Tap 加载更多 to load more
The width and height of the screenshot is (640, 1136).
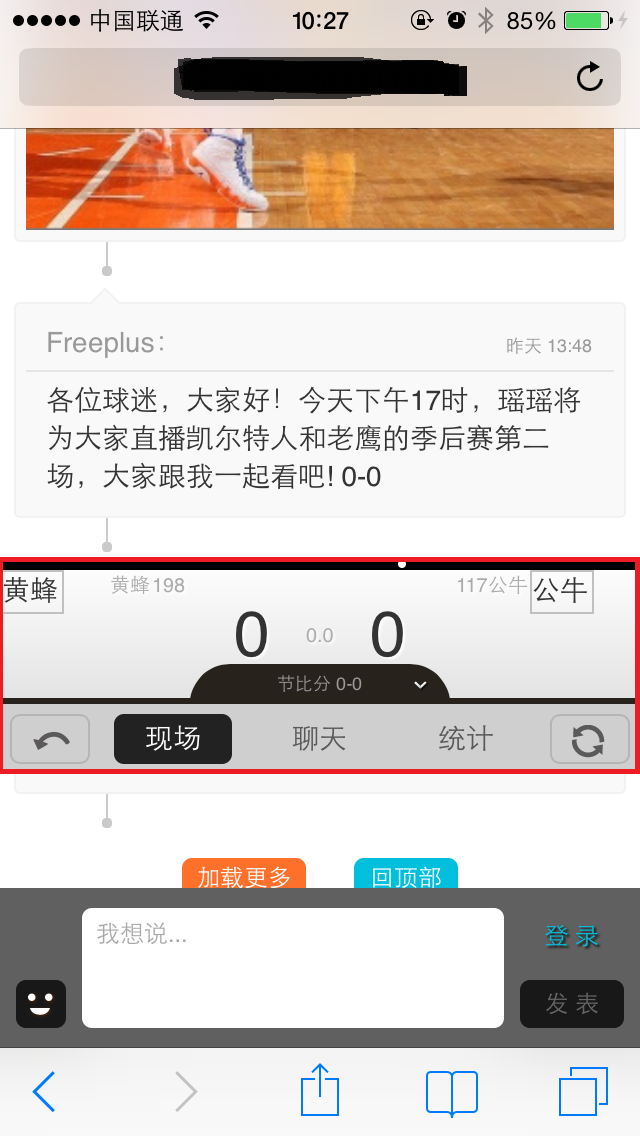click(x=244, y=874)
